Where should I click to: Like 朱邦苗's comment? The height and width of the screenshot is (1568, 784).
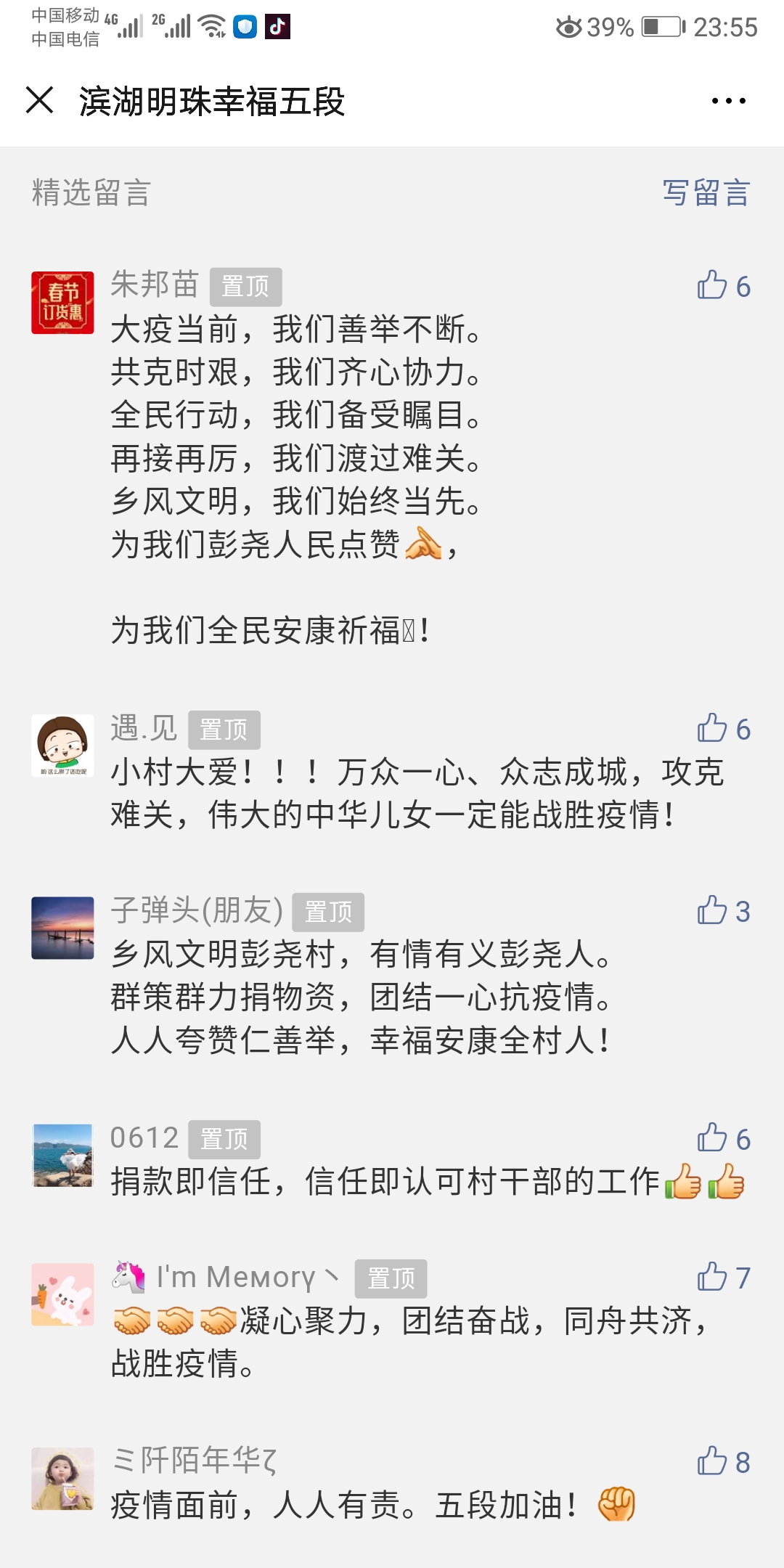click(713, 285)
